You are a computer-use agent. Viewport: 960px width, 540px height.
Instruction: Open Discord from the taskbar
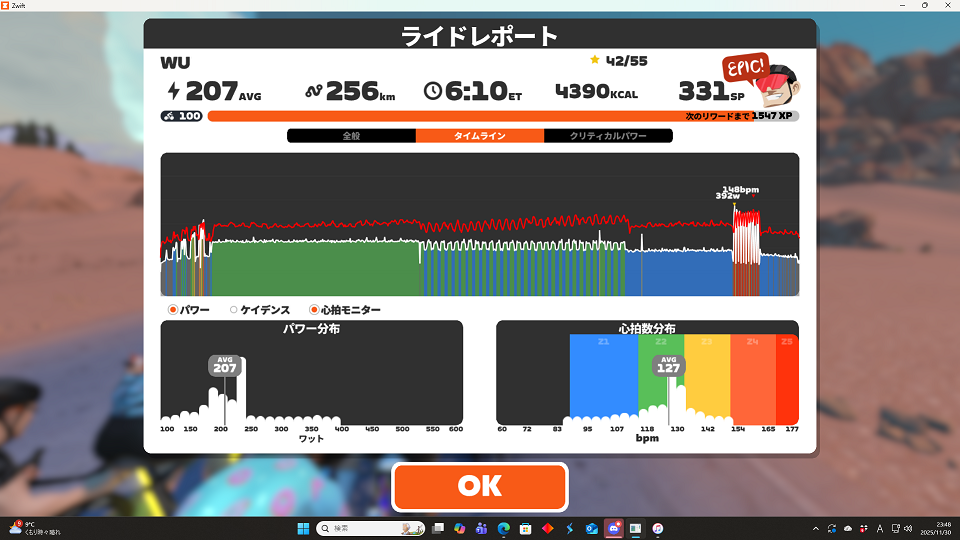(x=612, y=528)
